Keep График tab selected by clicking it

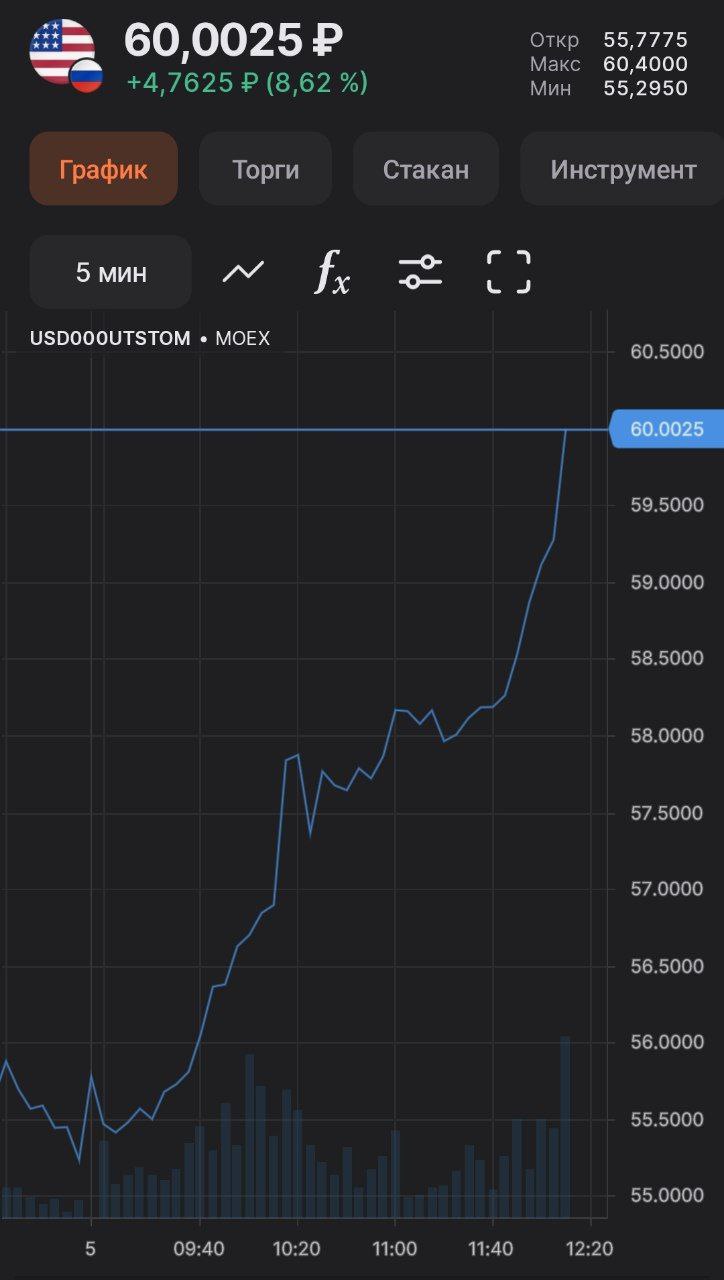point(103,169)
